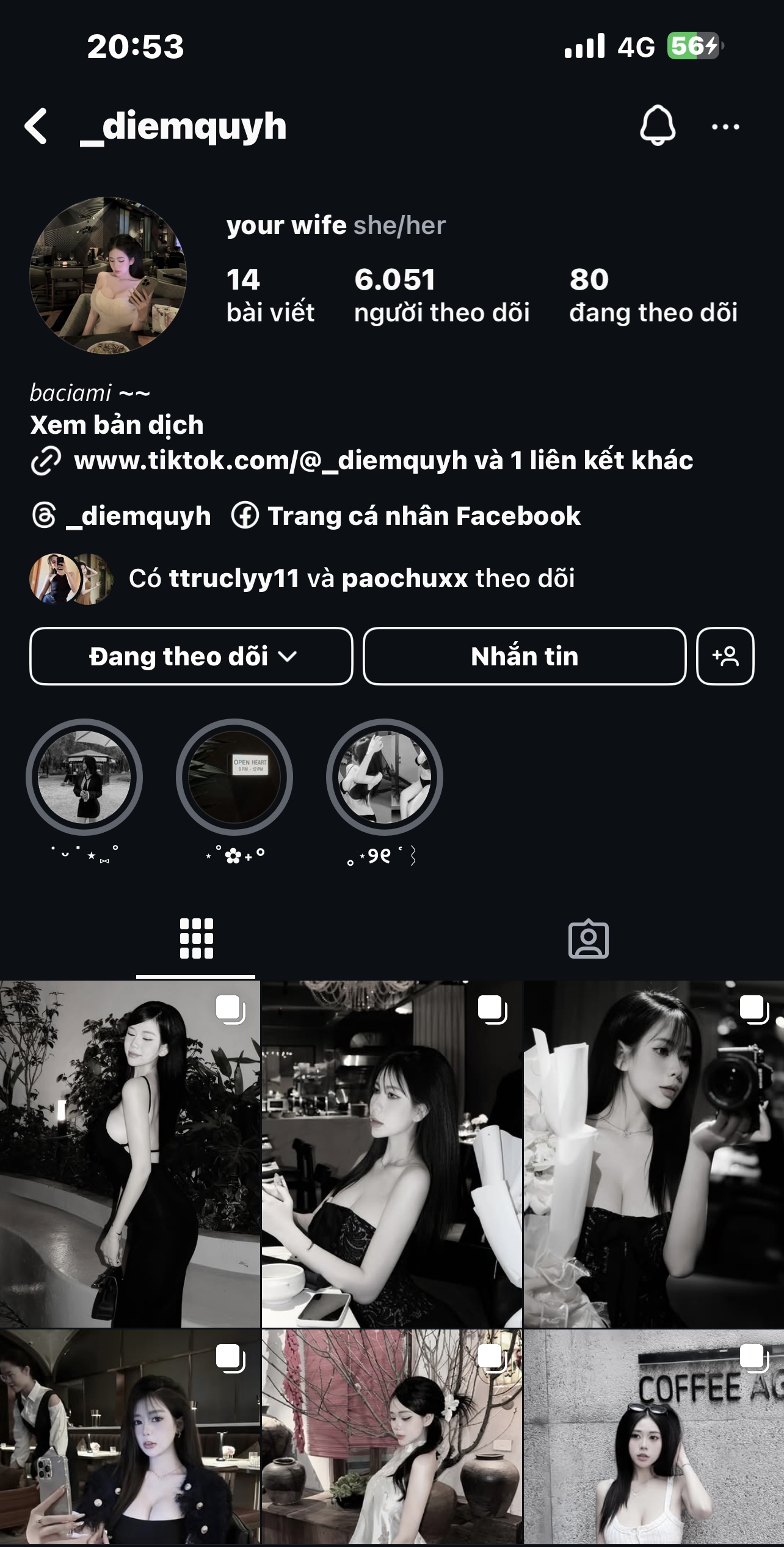The image size is (784, 1547).
Task: Open the story highlight showing OPEN HEART sign
Action: click(x=234, y=777)
